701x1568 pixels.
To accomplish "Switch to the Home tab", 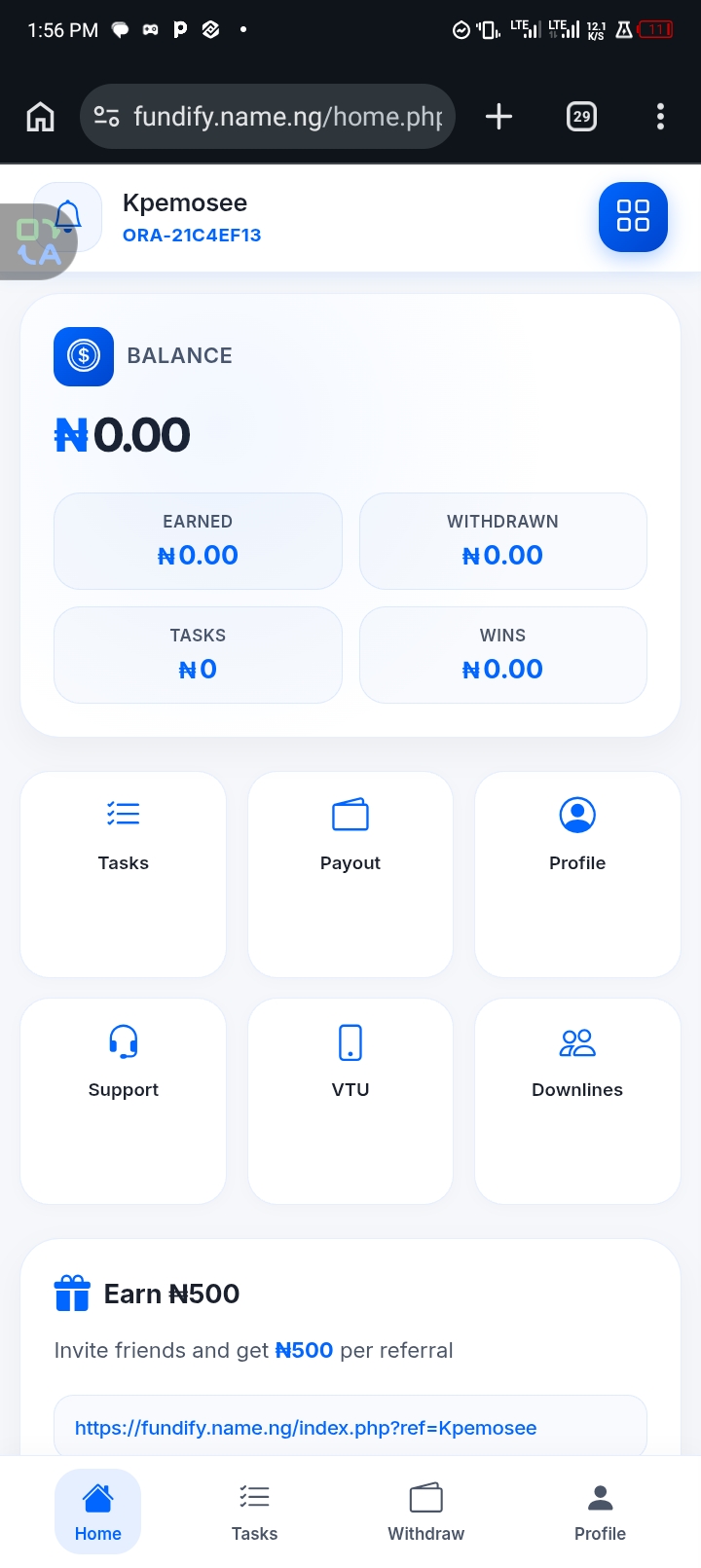I will [98, 1512].
